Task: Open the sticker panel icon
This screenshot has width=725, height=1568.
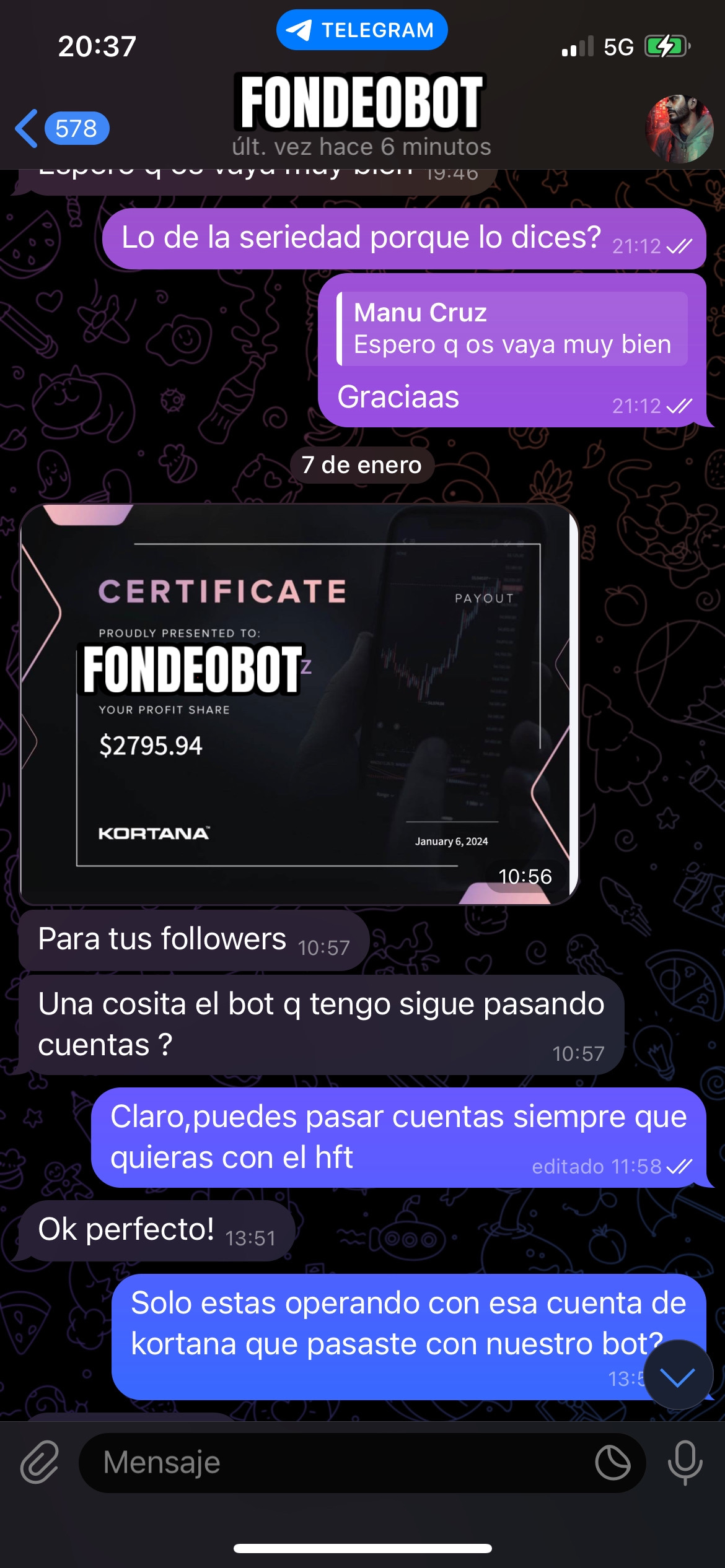Action: [612, 1463]
